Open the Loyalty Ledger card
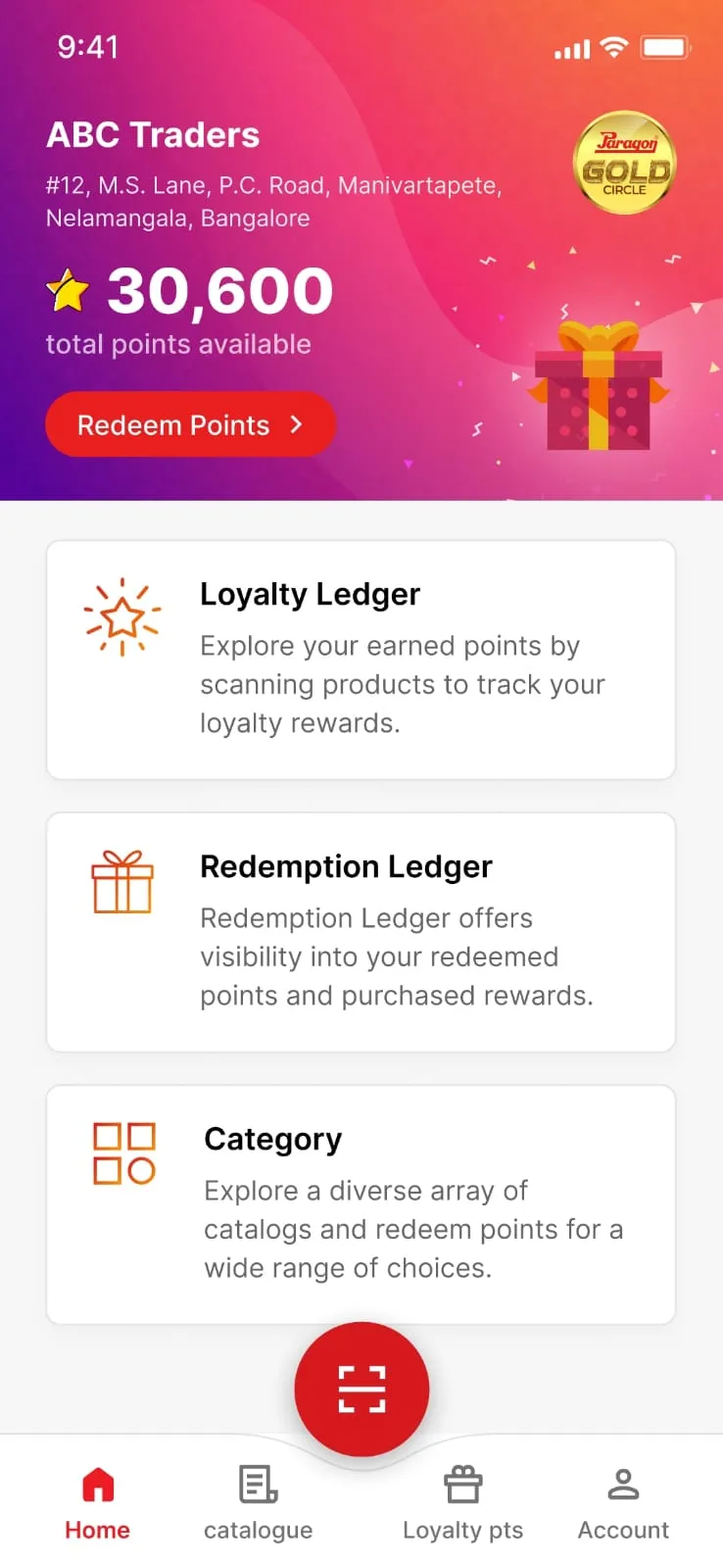The height and width of the screenshot is (1568, 723). (361, 660)
